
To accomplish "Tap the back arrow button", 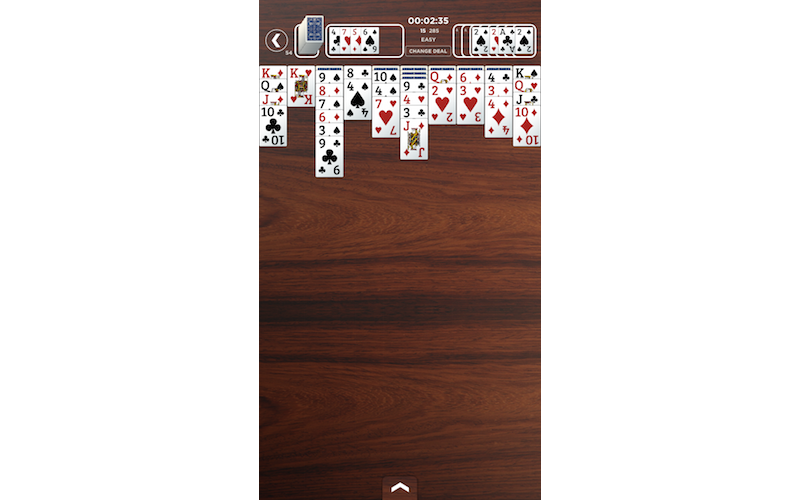I will (276, 41).
